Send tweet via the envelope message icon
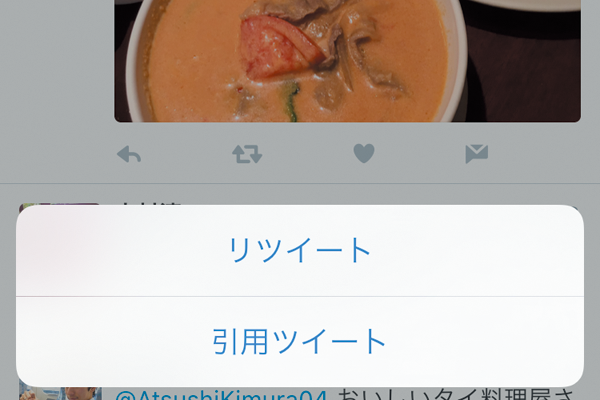The width and height of the screenshot is (600, 400). [x=476, y=154]
